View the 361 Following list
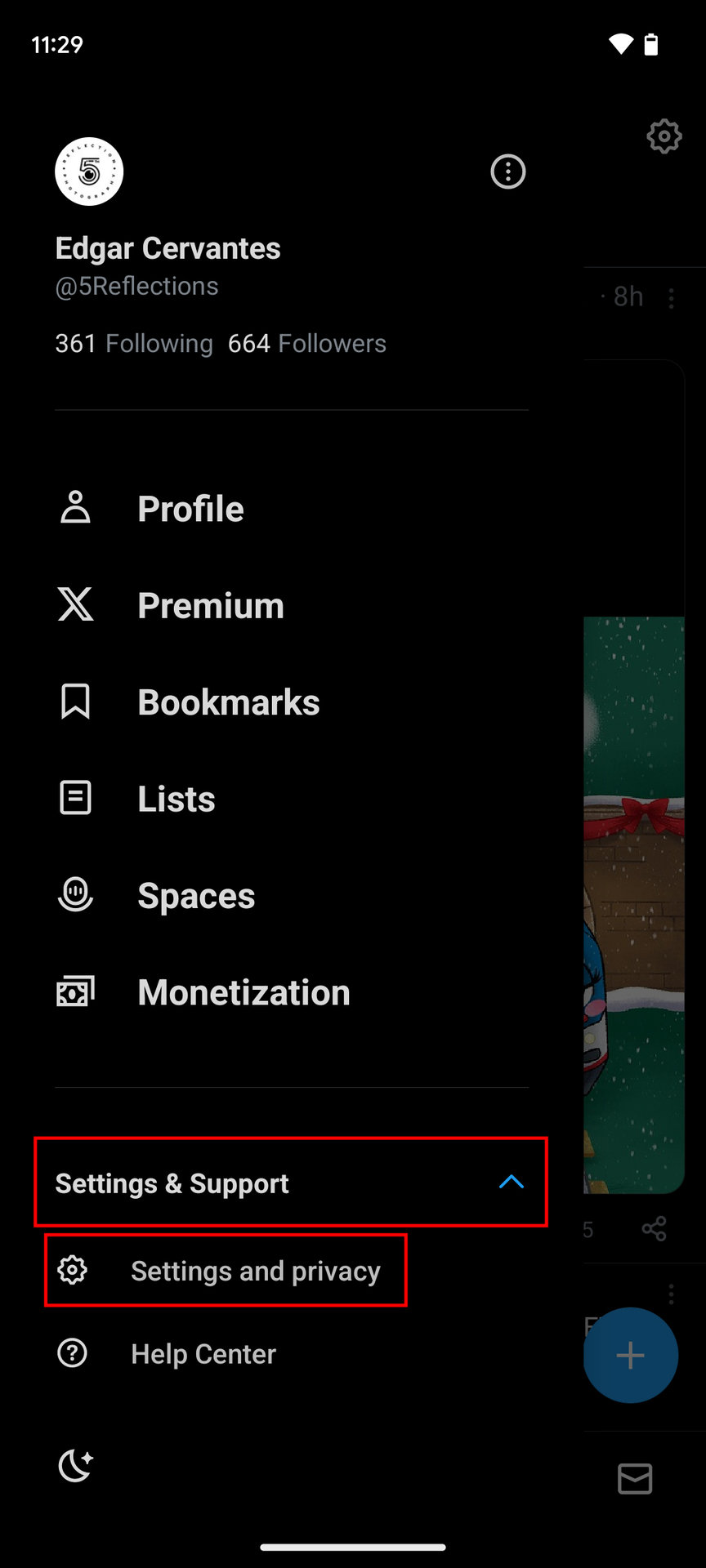706x1568 pixels. [x=134, y=344]
